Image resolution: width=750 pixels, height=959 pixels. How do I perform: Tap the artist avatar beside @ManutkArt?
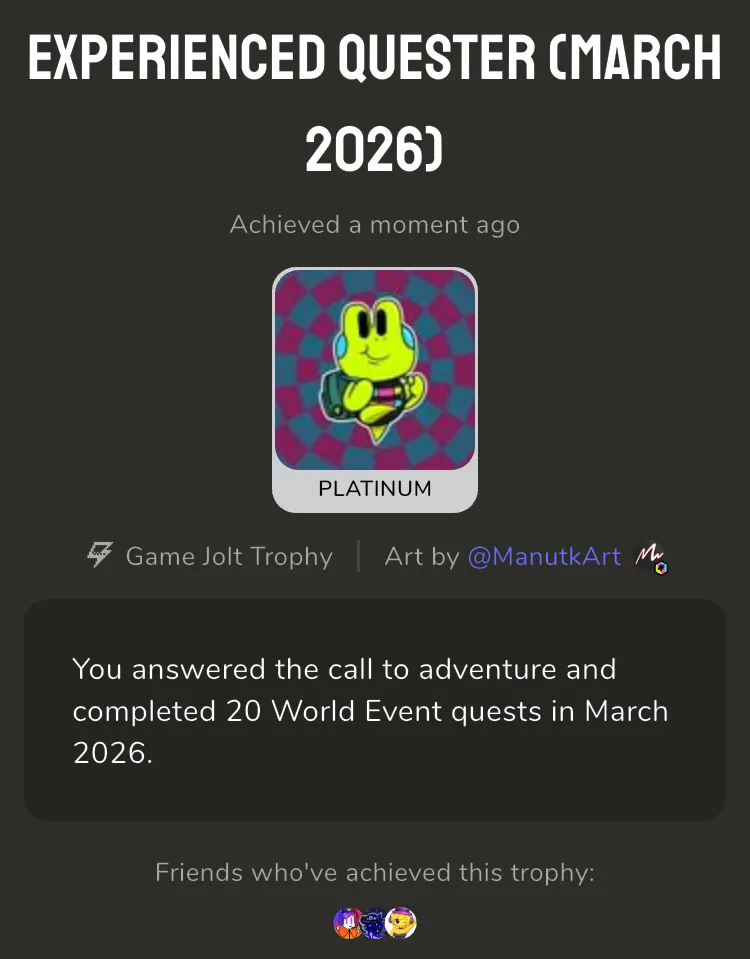pyautogui.click(x=651, y=558)
